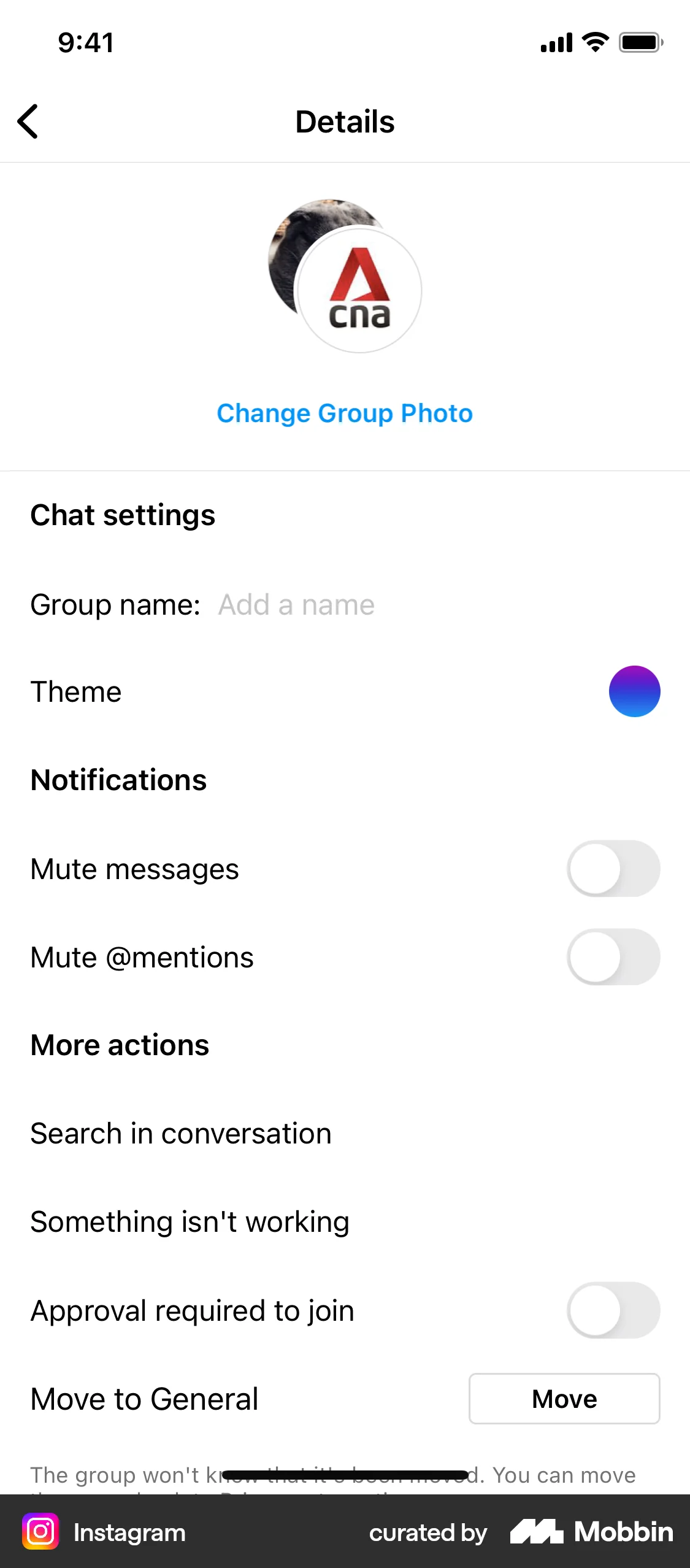The width and height of the screenshot is (690, 1568).
Task: Open Search in conversation
Action: coord(180,1133)
